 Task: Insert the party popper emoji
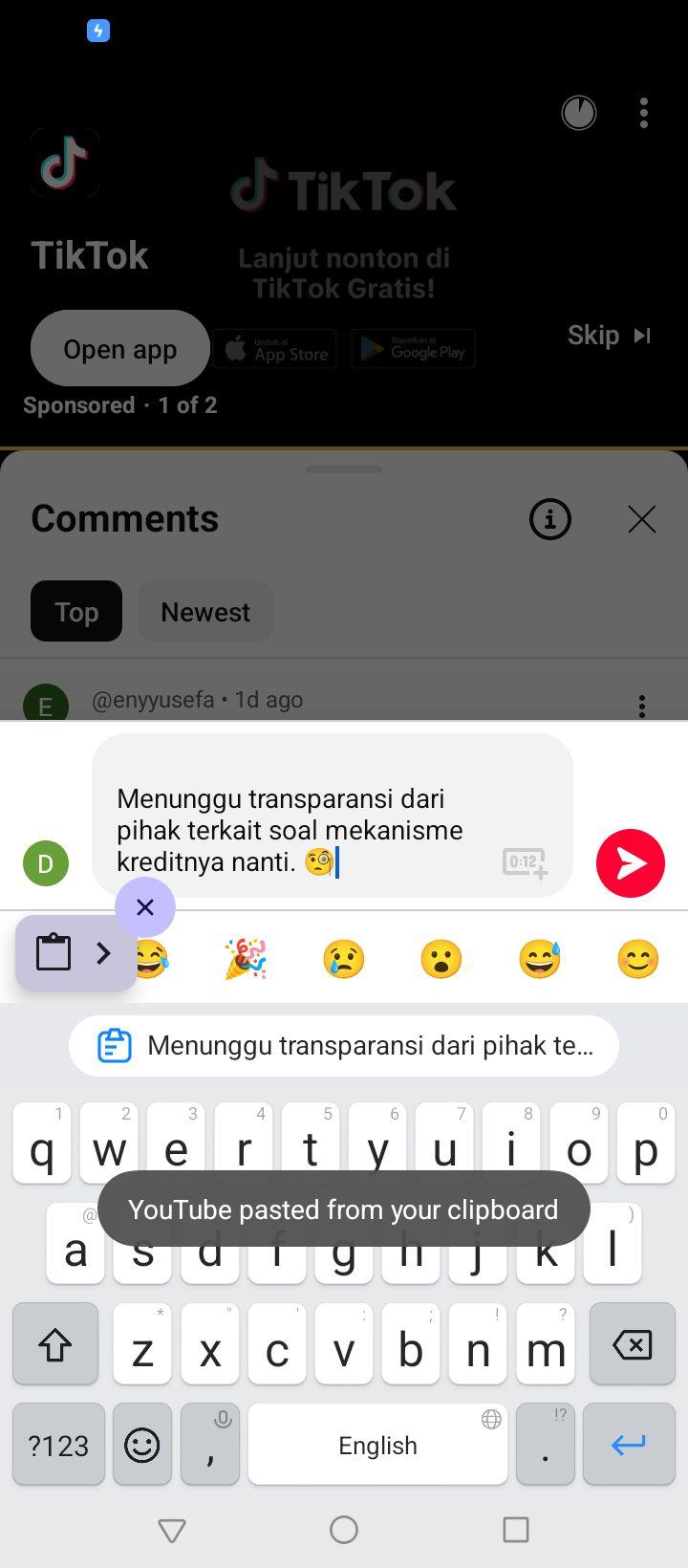(x=246, y=959)
